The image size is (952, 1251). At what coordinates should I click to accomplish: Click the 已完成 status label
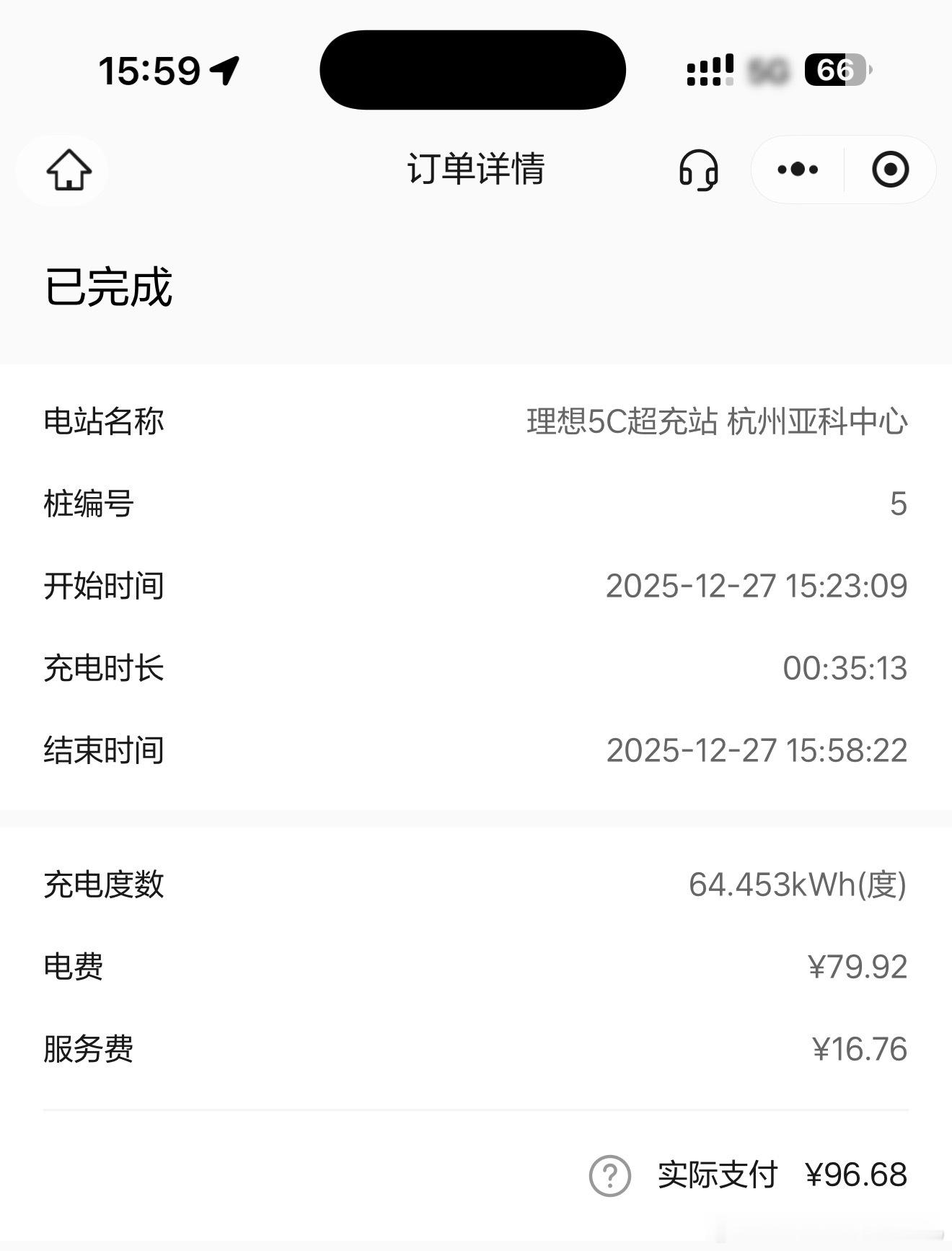(x=110, y=287)
